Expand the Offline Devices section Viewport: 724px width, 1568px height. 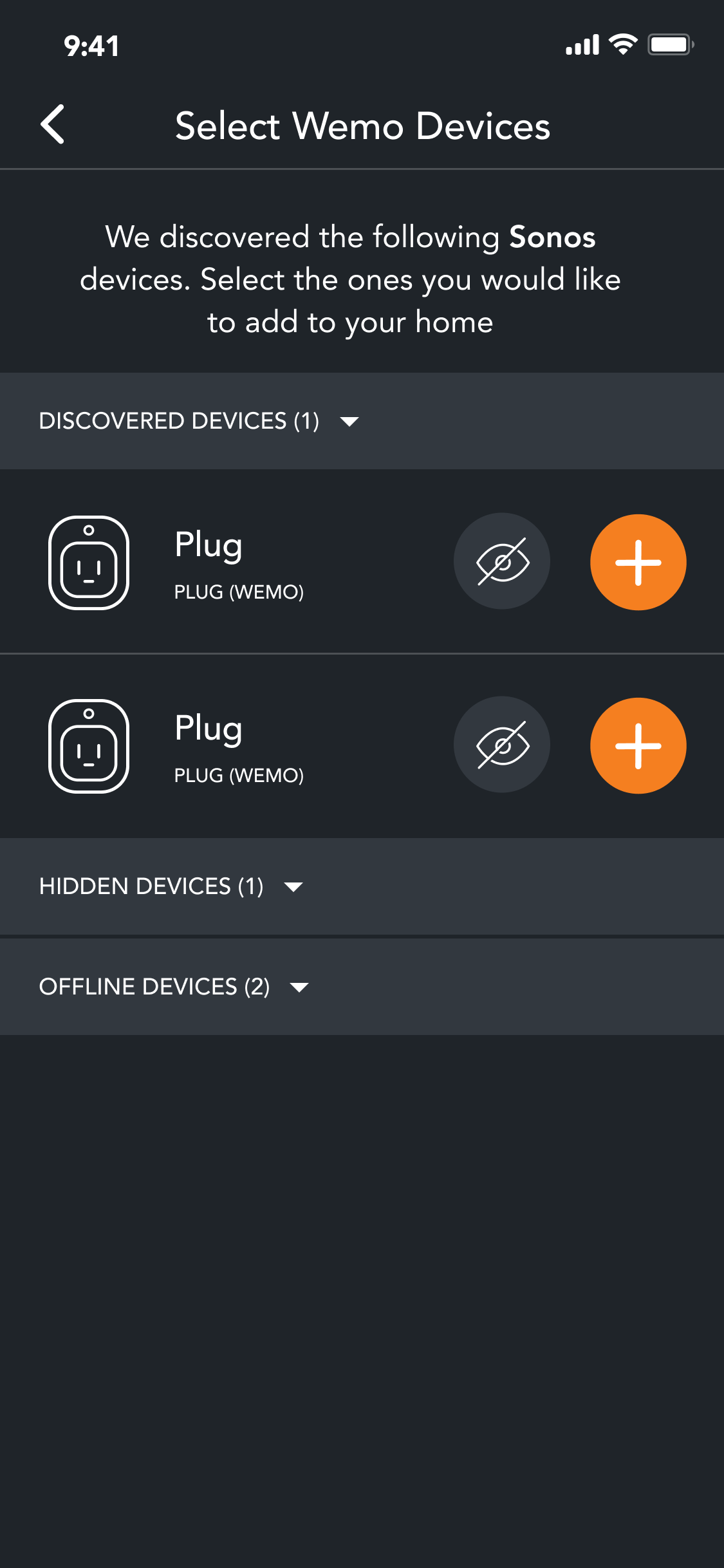coord(362,987)
